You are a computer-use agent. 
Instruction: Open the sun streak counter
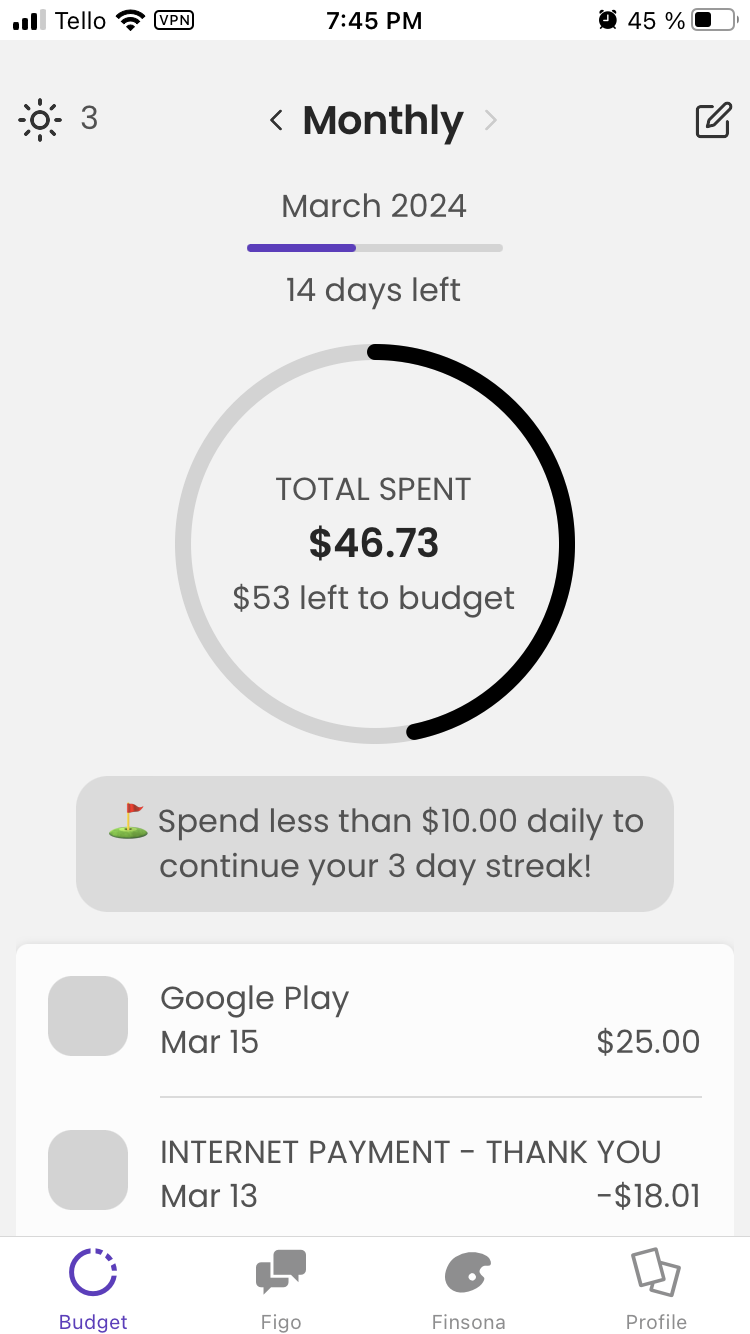[58, 119]
